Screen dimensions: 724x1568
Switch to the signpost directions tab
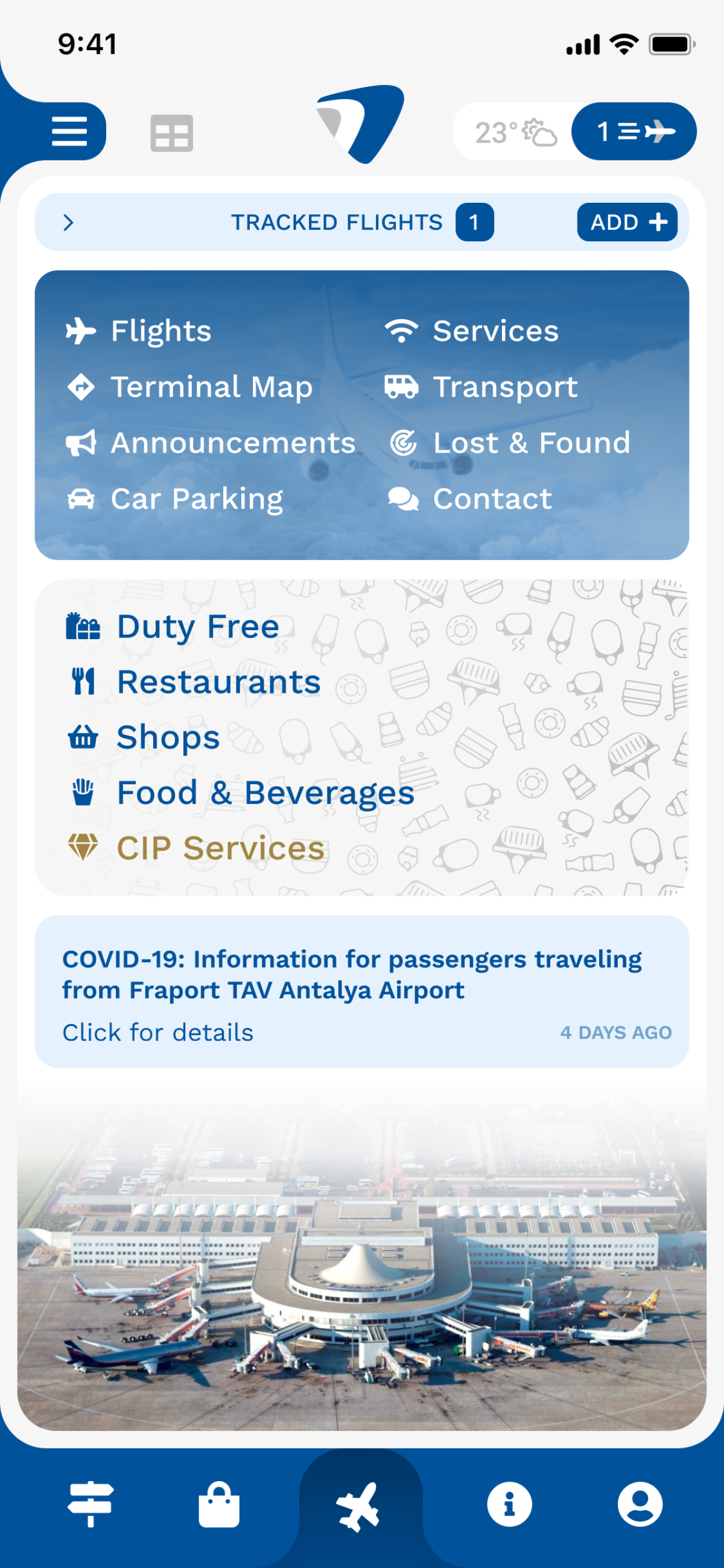tap(90, 1504)
